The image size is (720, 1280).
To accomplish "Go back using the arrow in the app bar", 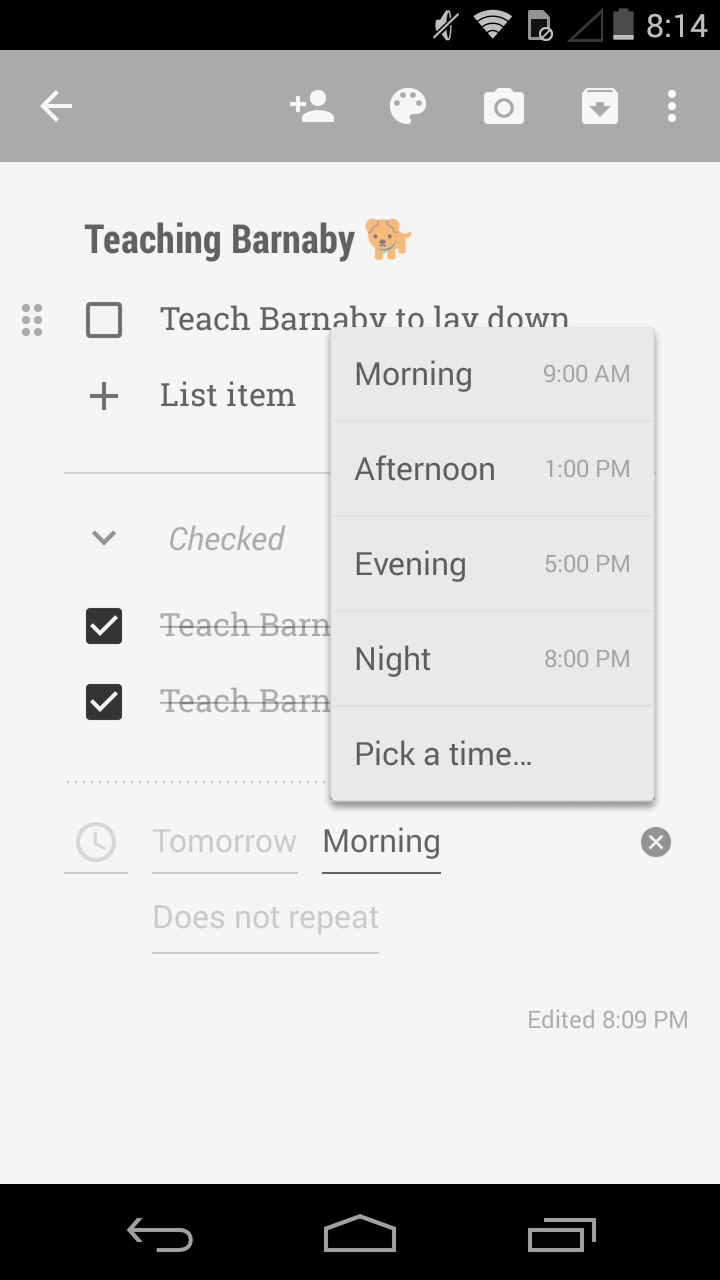I will click(56, 106).
